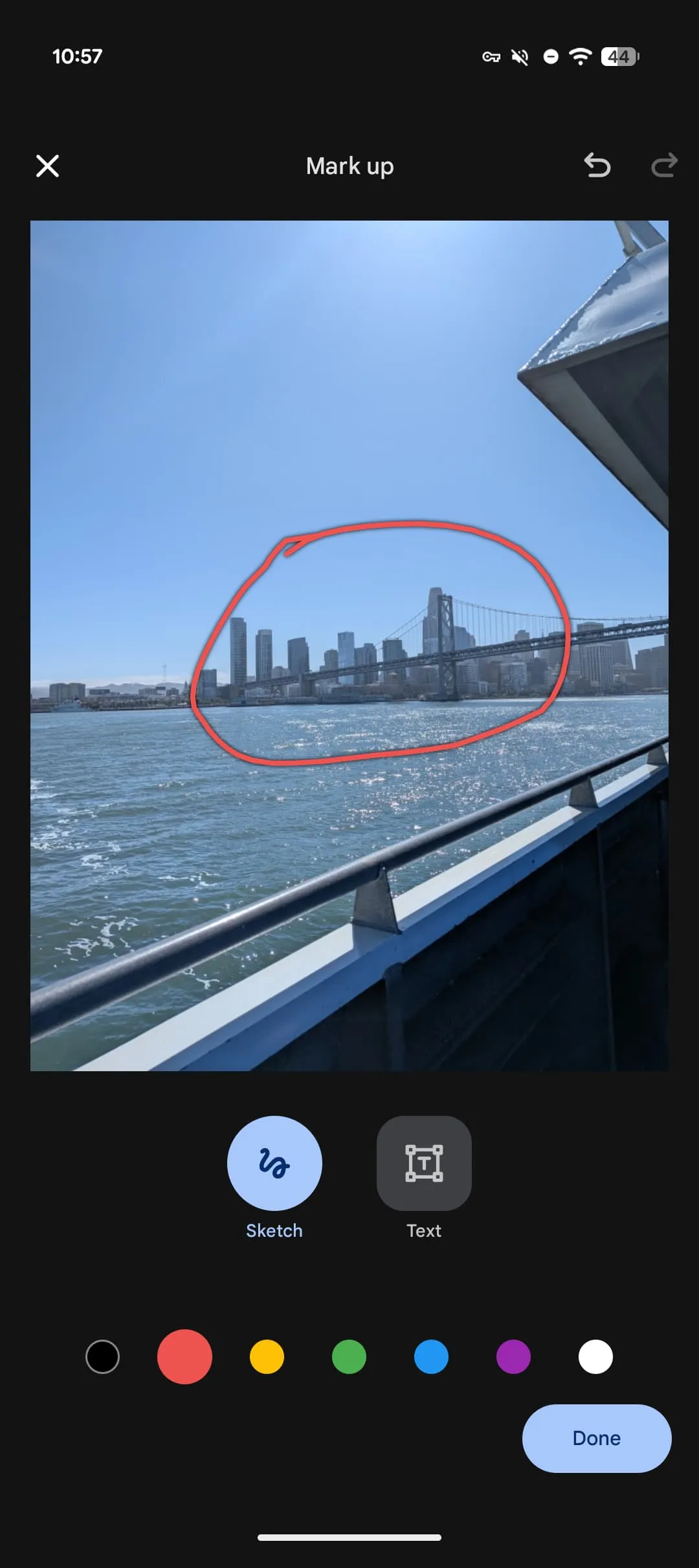Change pen color to green
Viewport: 699px width, 1568px height.
(349, 1356)
